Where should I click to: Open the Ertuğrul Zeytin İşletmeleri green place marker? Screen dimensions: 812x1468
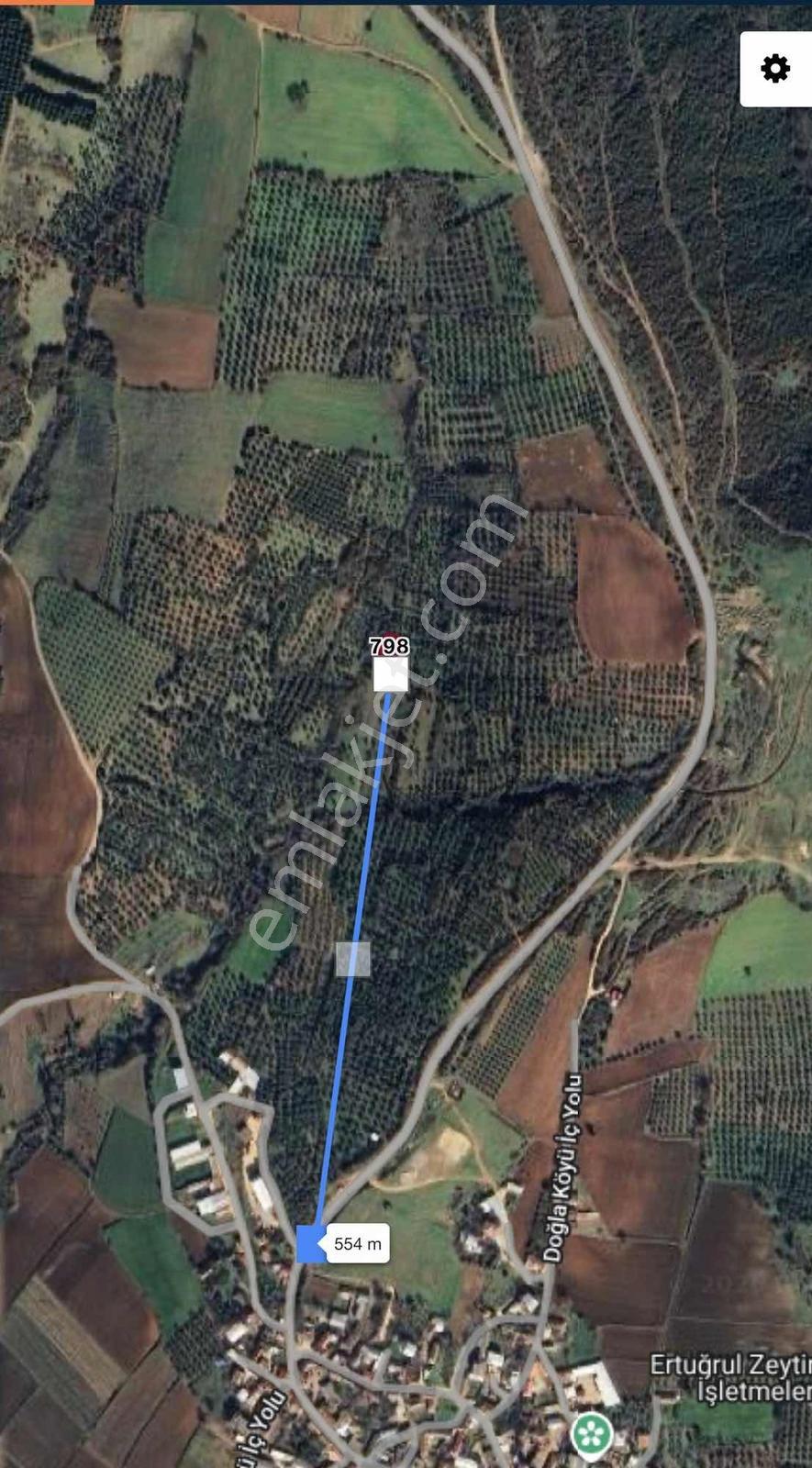[593, 1434]
